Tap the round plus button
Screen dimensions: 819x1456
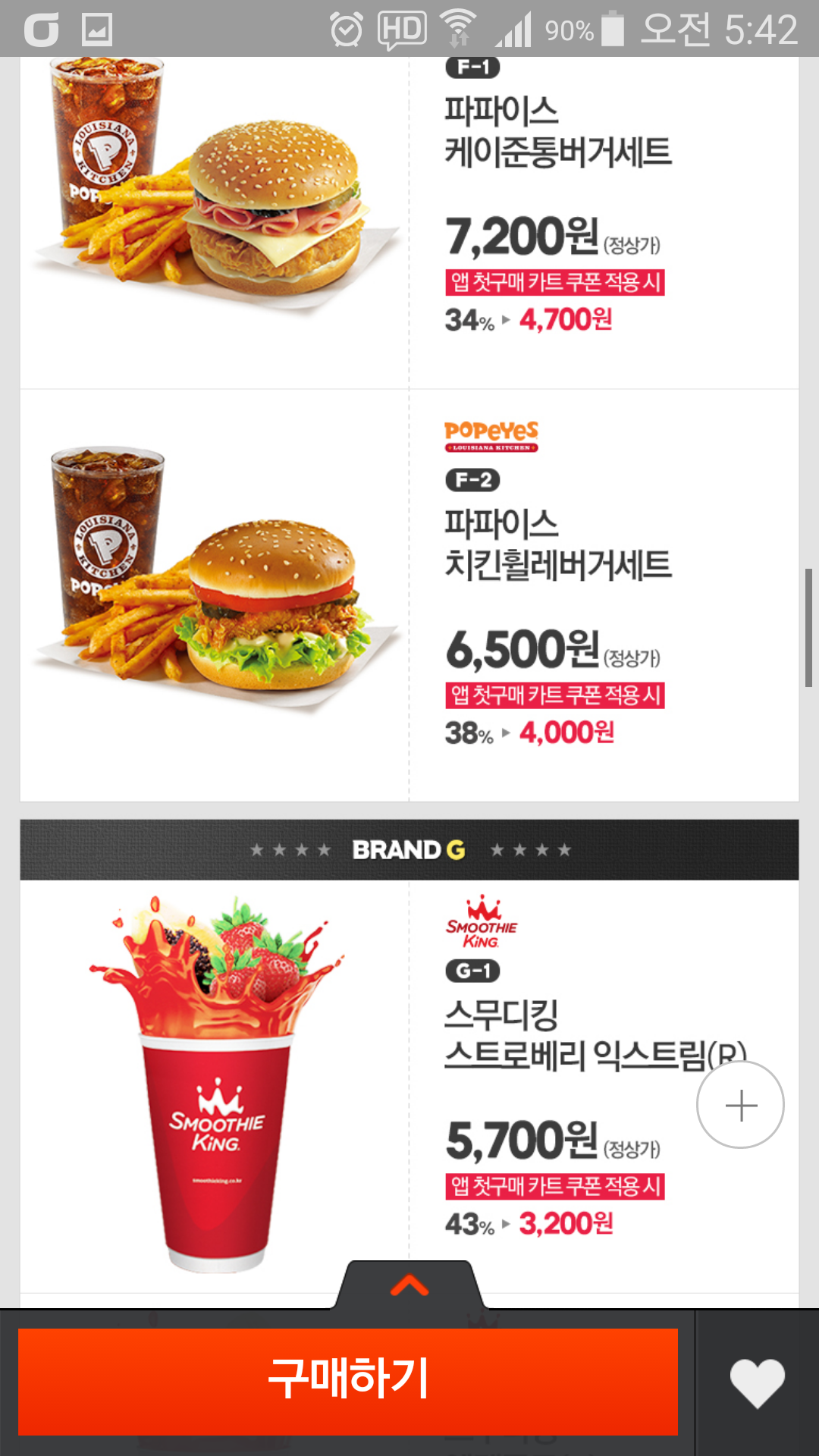click(x=740, y=1105)
